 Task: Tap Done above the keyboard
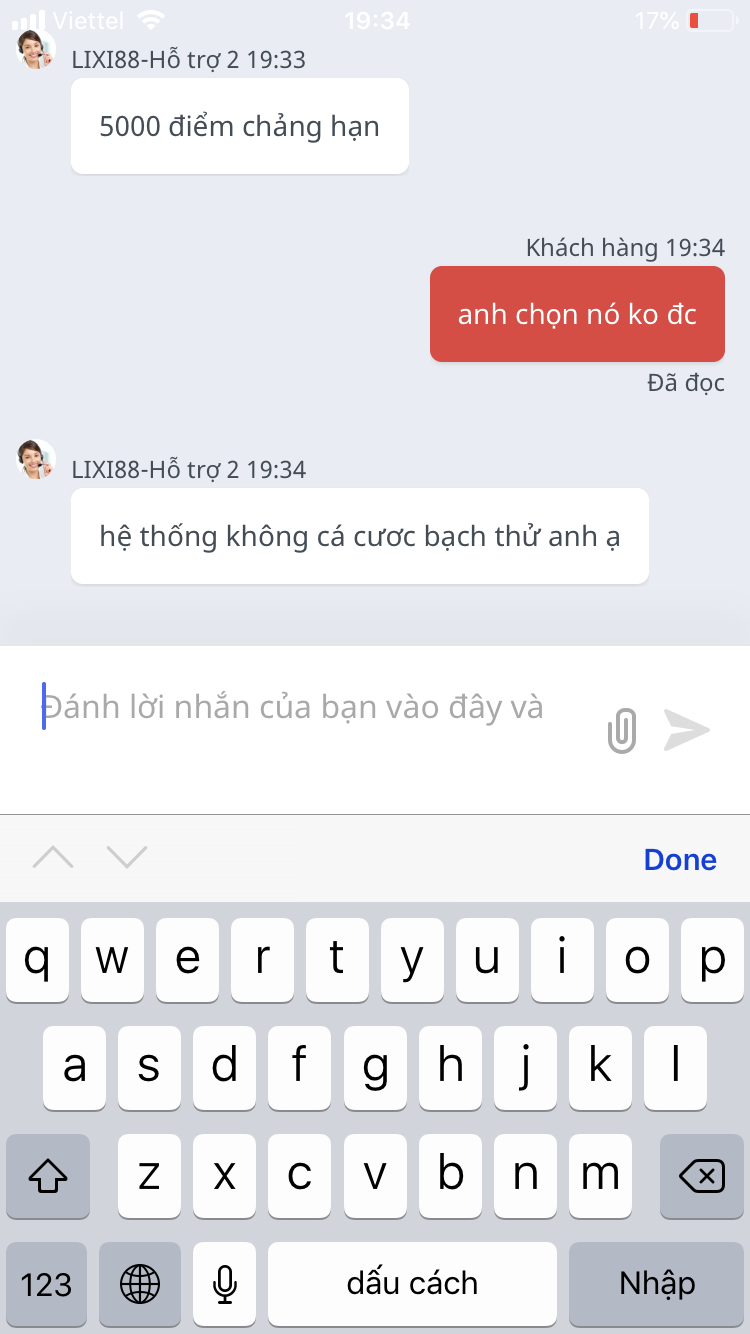680,860
